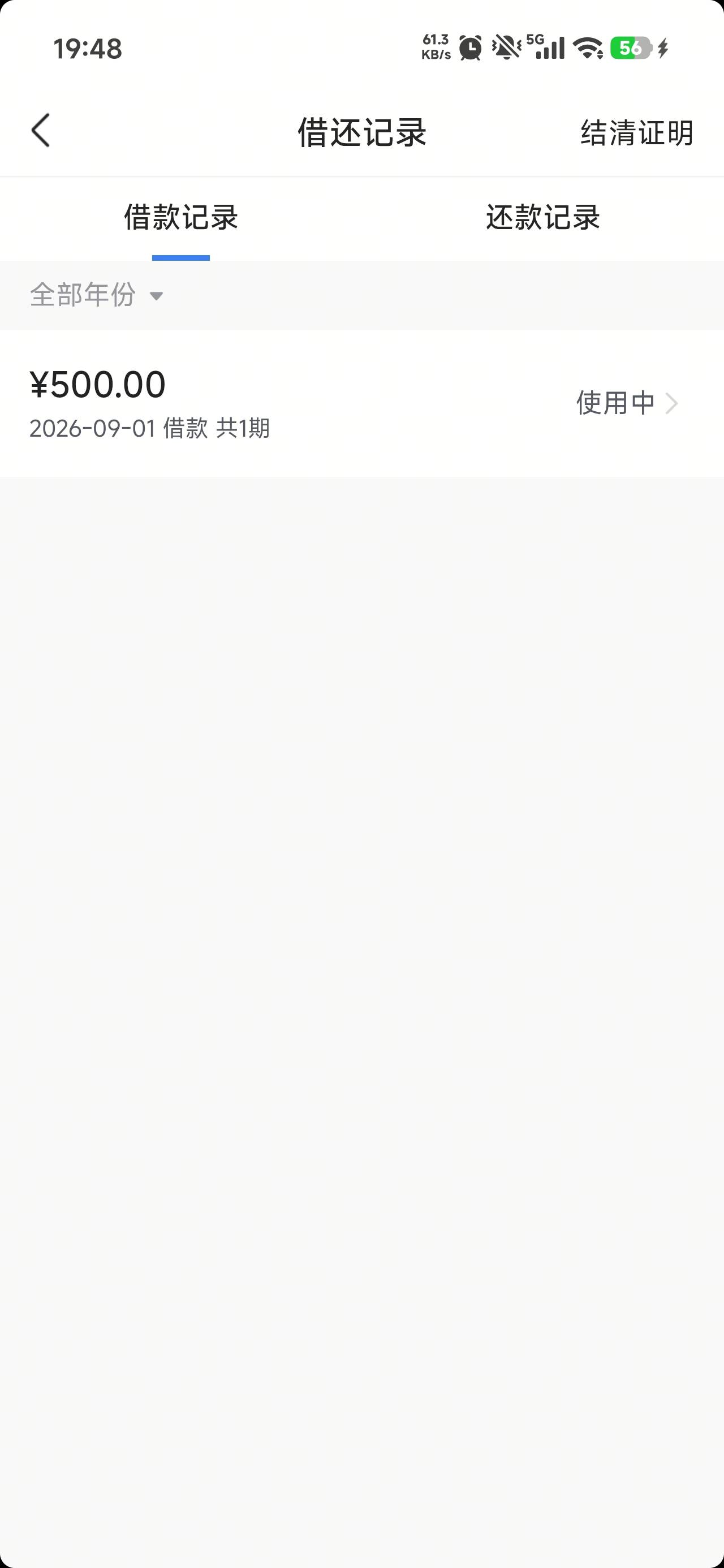Switch to the 还款记录 tab

(x=543, y=217)
